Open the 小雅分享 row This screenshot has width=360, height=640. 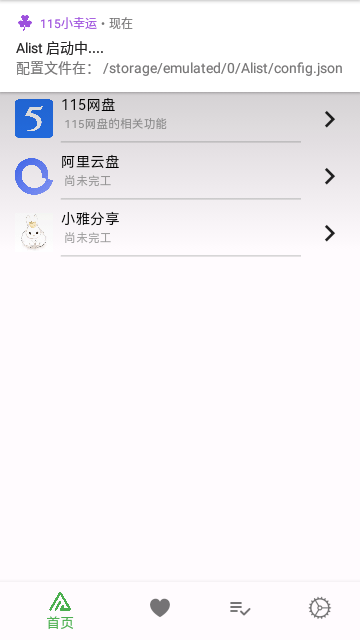[x=180, y=233]
